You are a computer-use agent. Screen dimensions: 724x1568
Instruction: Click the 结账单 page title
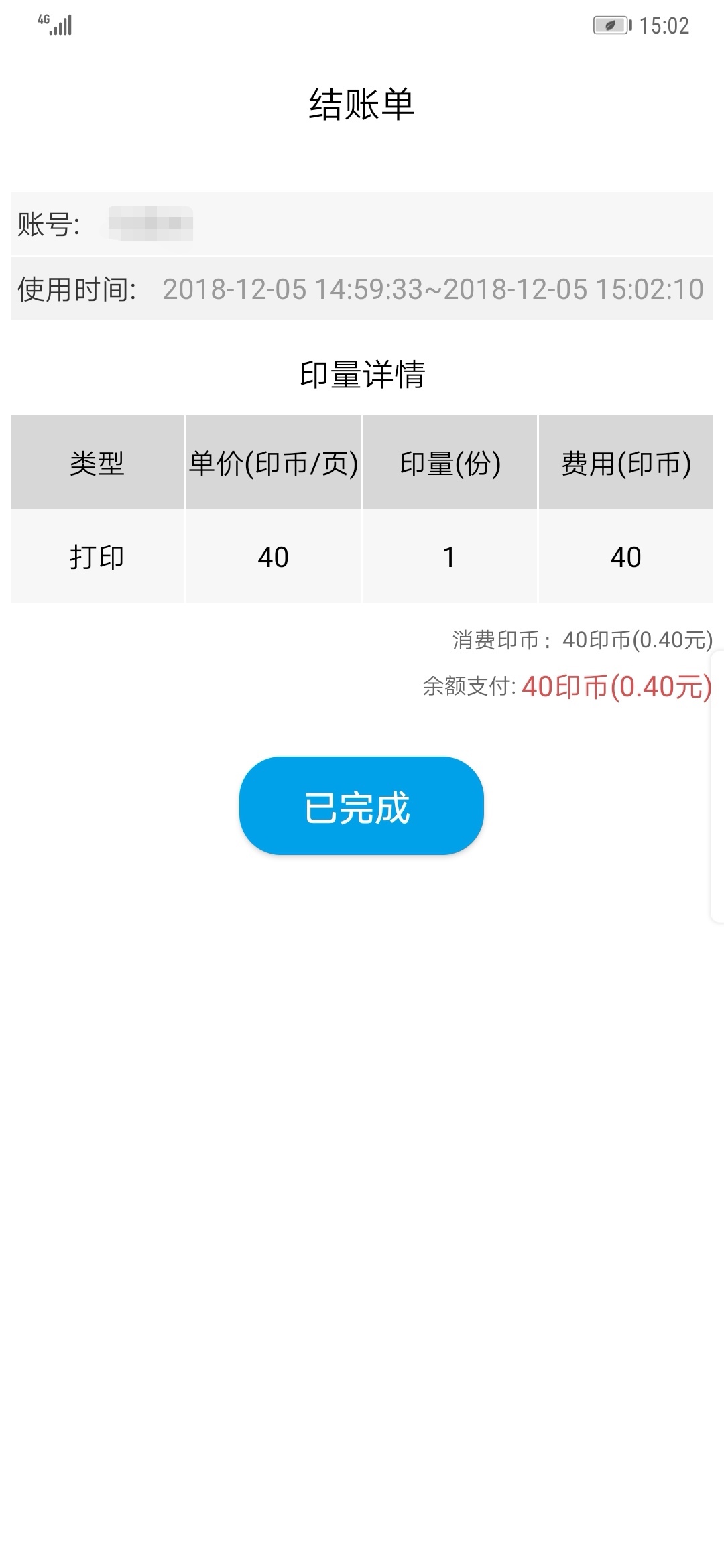click(362, 101)
